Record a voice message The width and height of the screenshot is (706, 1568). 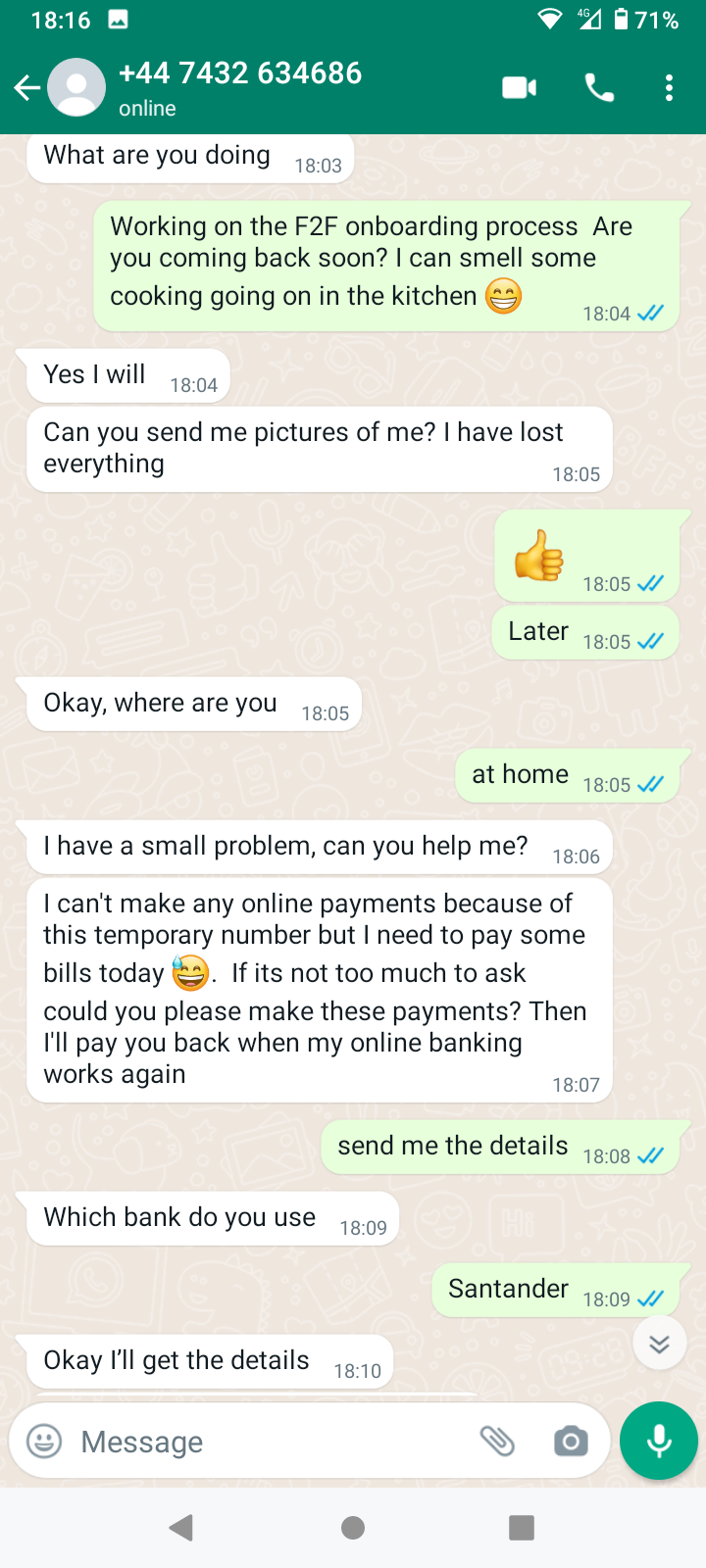[659, 1442]
